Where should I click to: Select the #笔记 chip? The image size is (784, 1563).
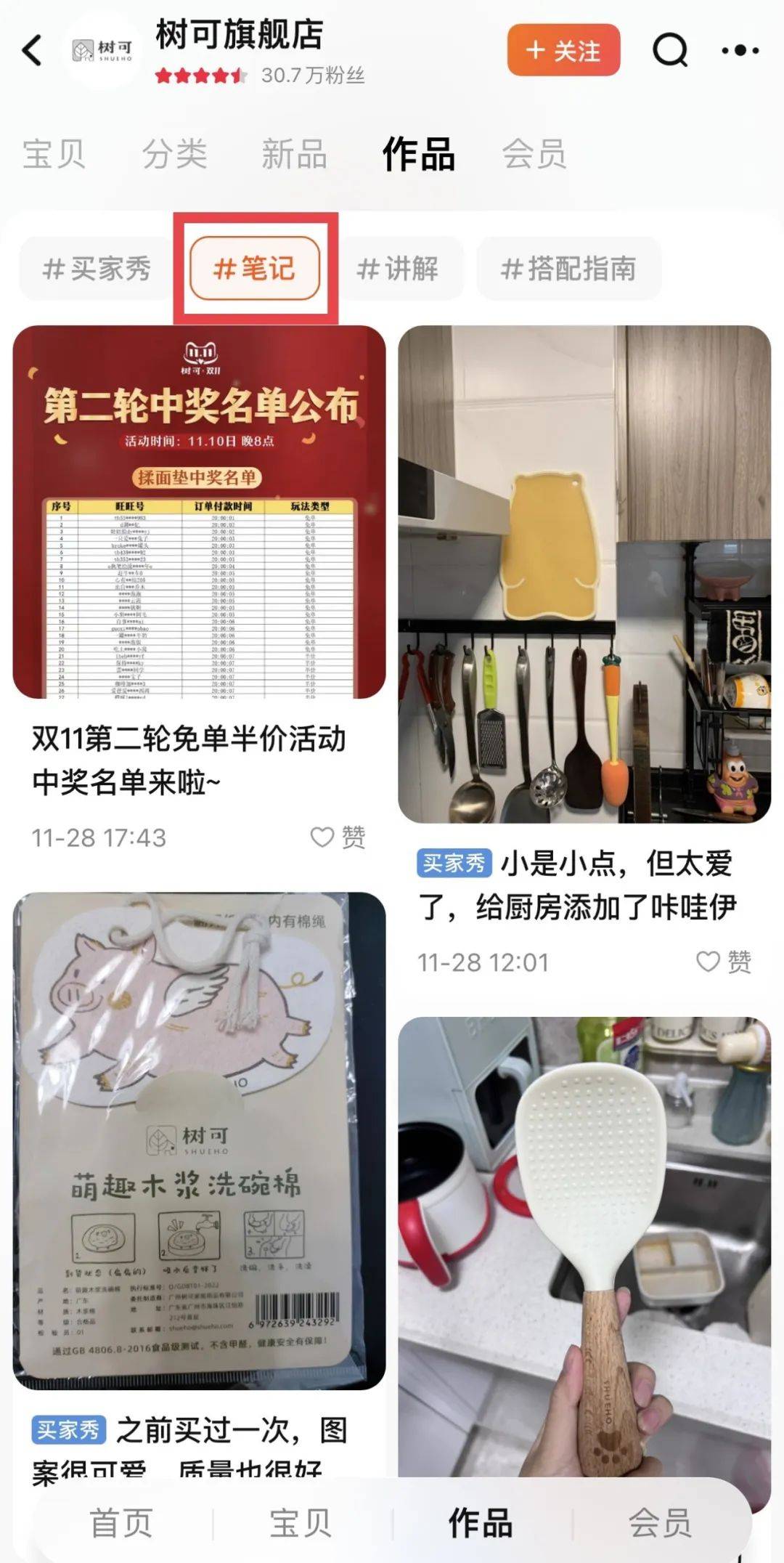(254, 269)
